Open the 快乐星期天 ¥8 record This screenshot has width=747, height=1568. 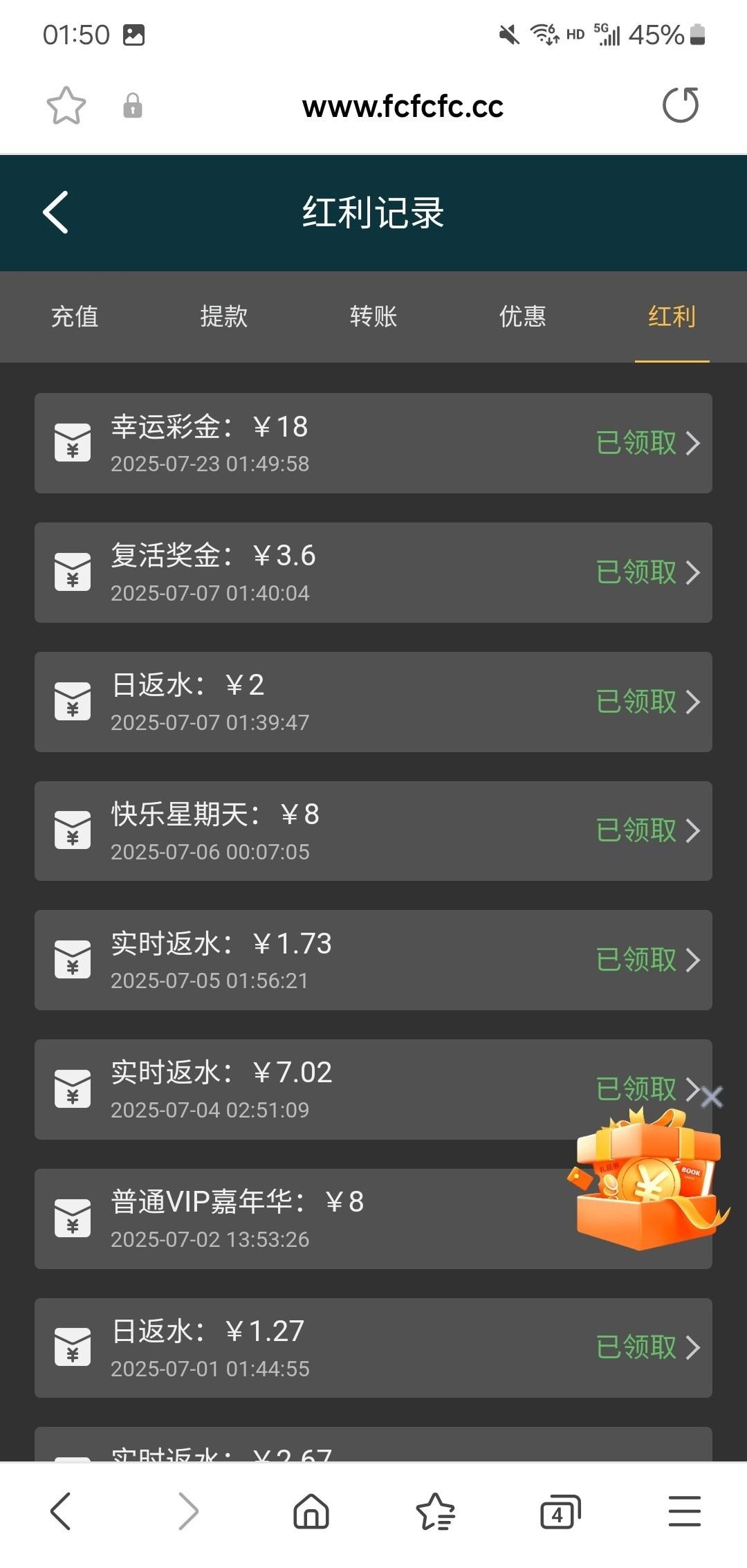[373, 831]
